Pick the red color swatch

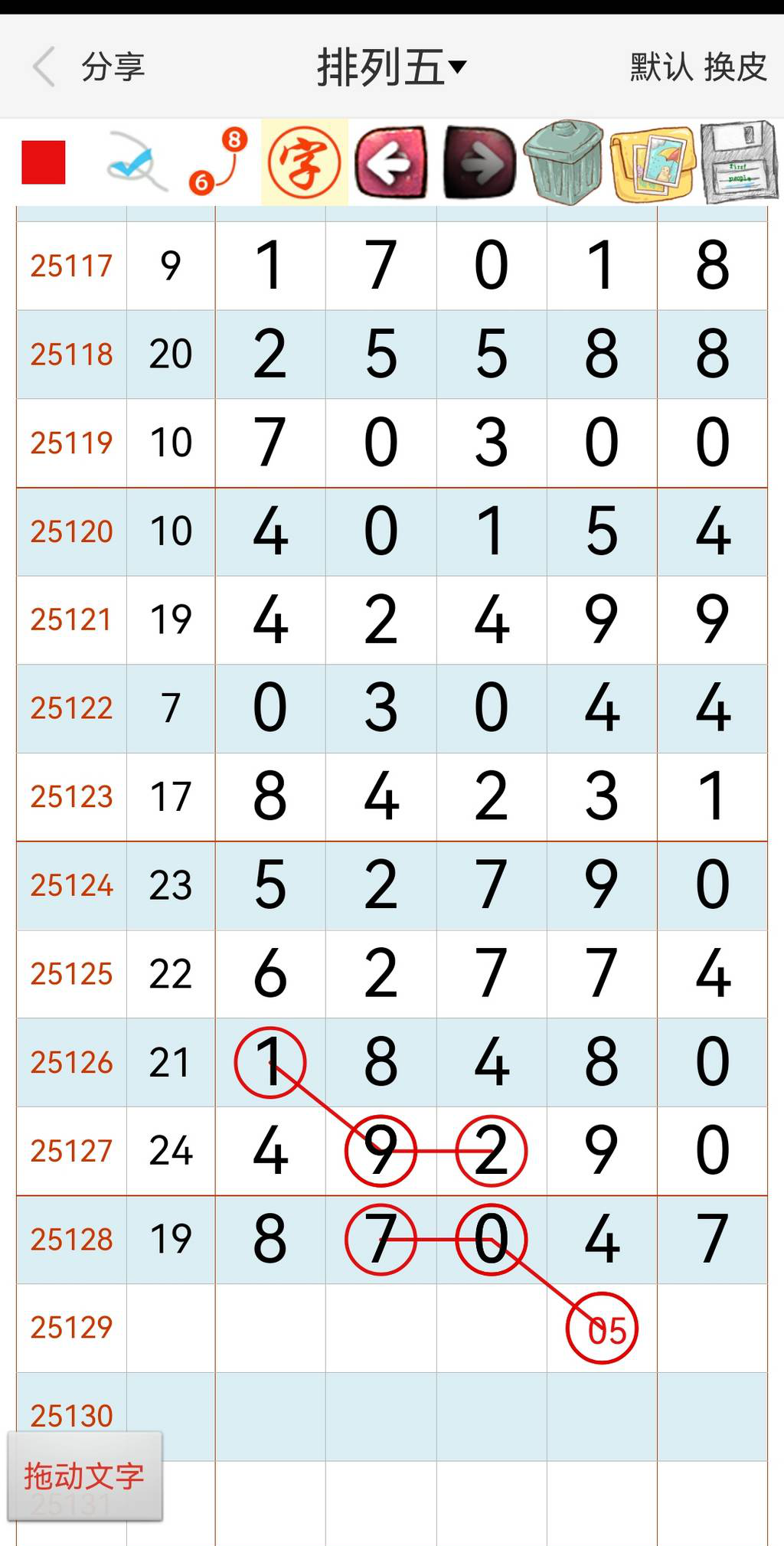pos(44,162)
